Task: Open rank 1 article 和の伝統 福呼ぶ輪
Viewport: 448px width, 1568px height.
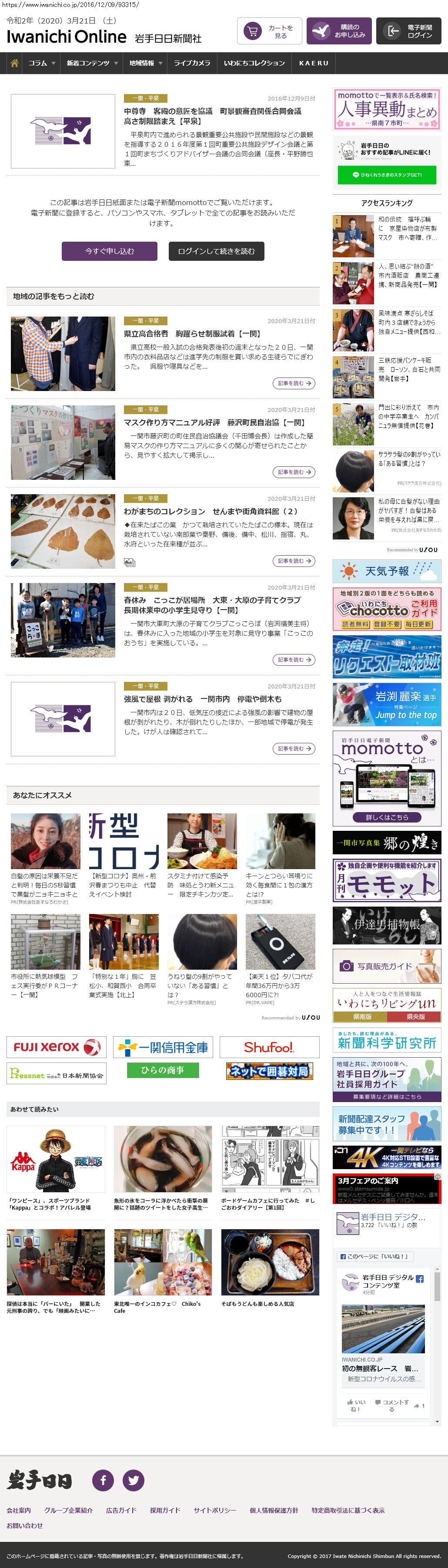Action: tap(407, 228)
